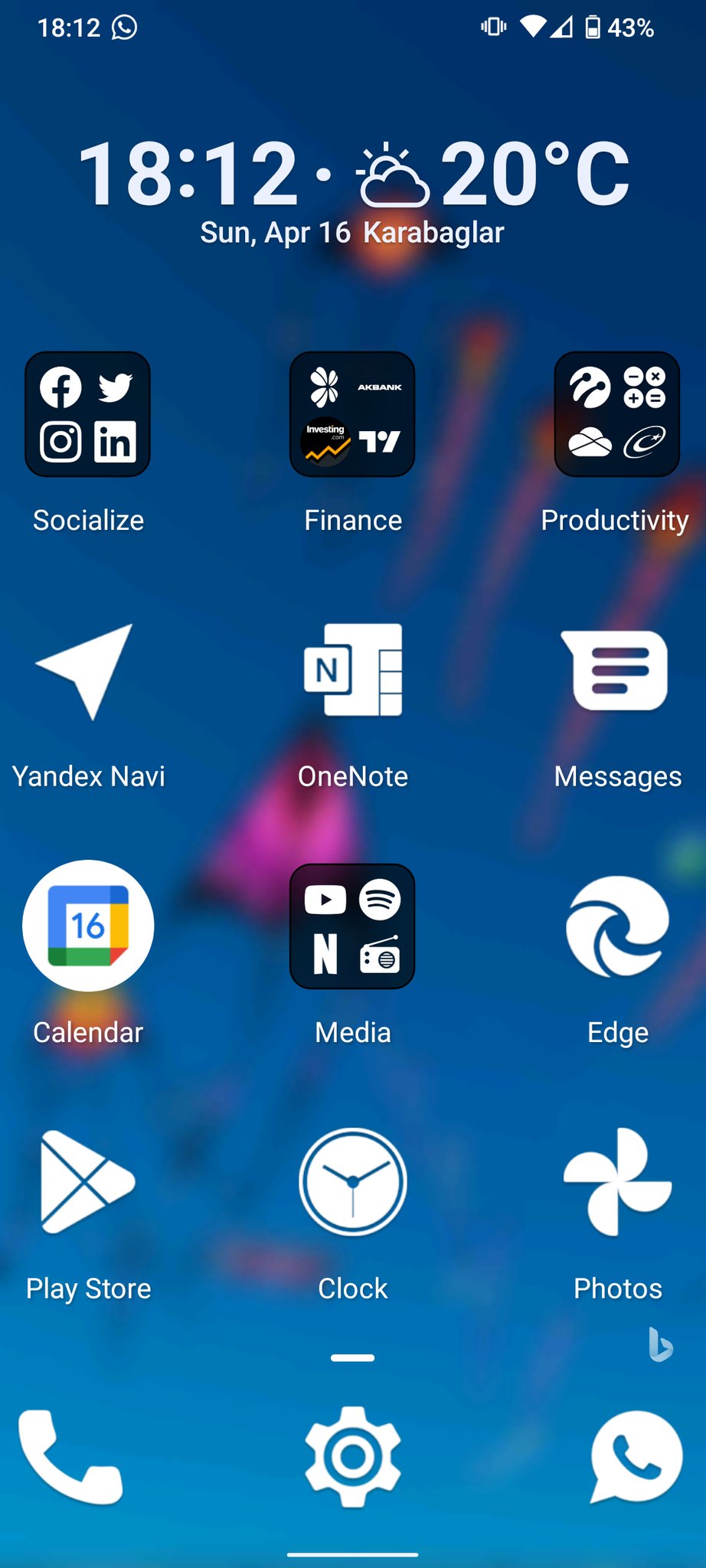
Task: Open the Play Store
Action: pos(87,1182)
